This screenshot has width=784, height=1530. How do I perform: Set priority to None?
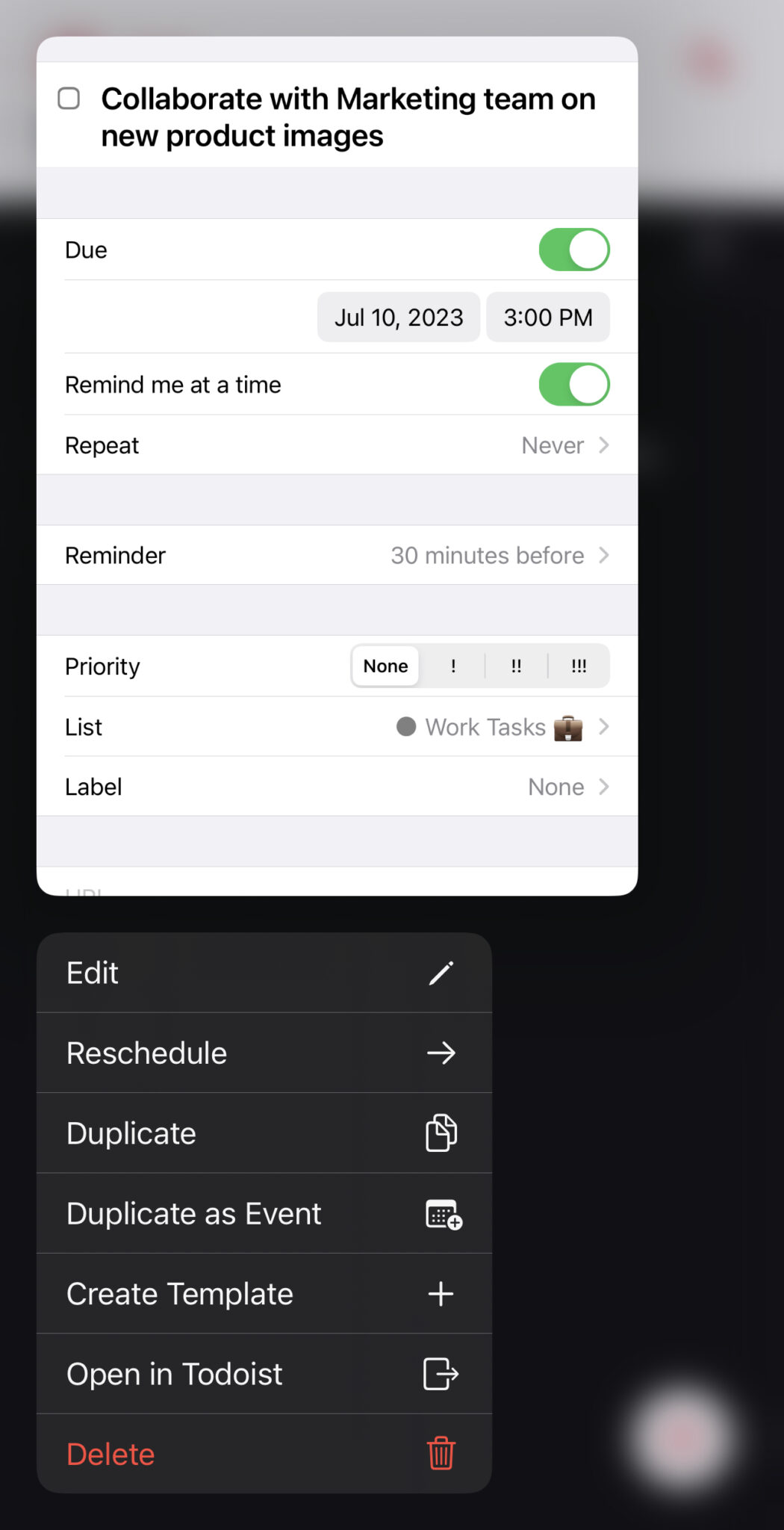point(385,666)
